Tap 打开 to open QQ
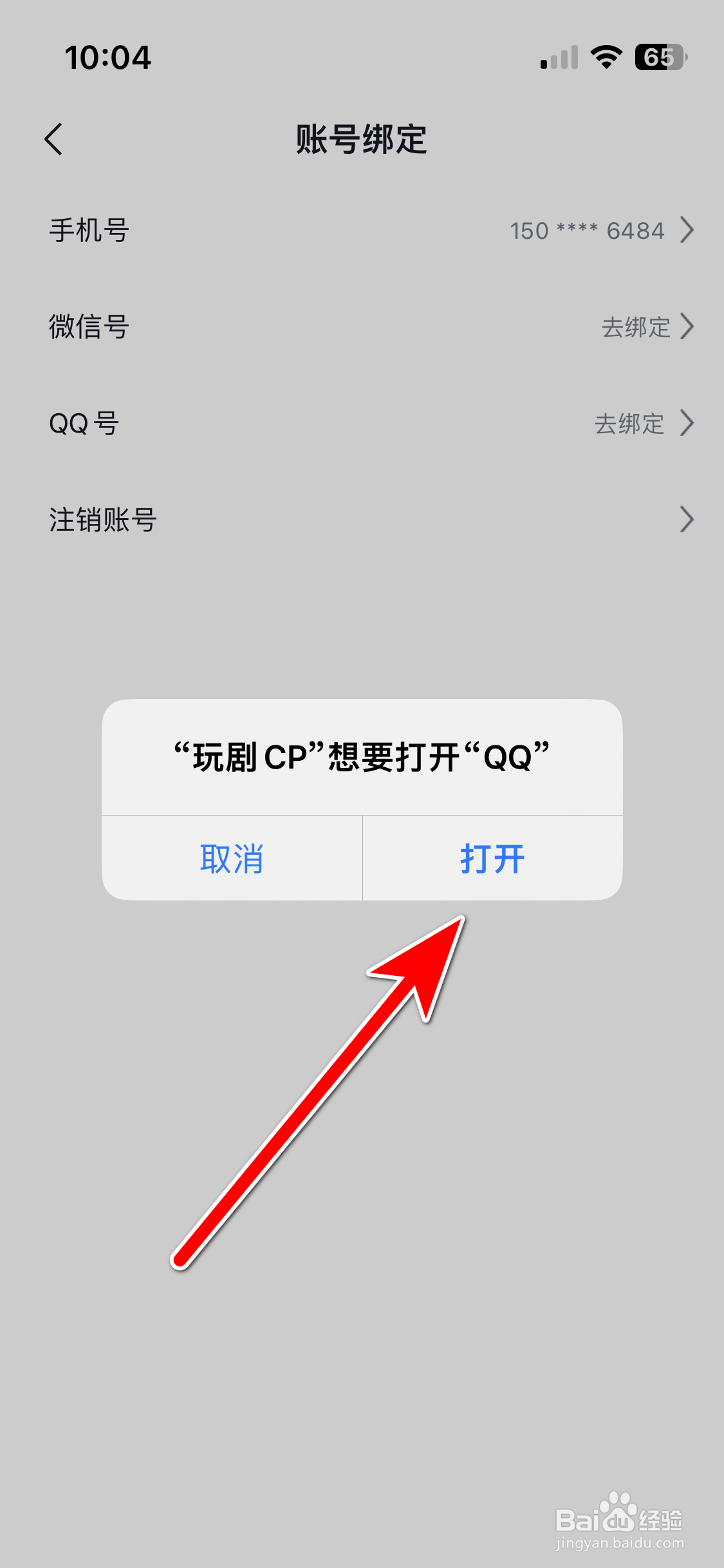This screenshot has height=1568, width=724. pyautogui.click(x=492, y=859)
